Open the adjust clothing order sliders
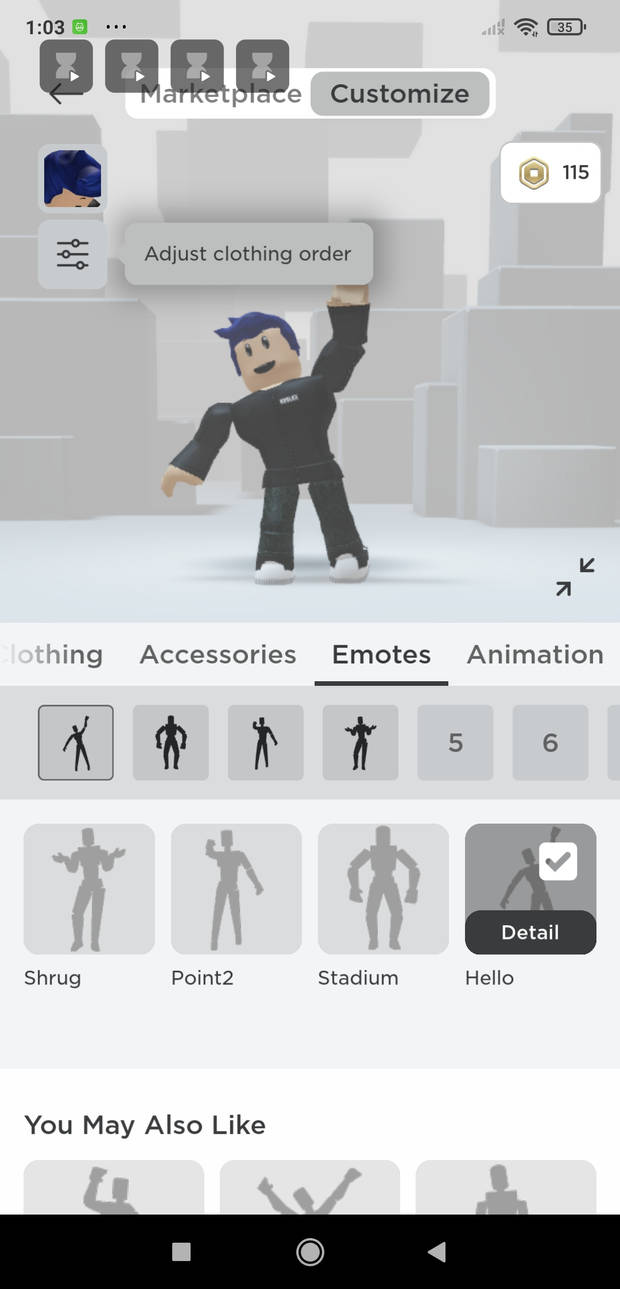This screenshot has height=1289, width=620. coord(72,256)
